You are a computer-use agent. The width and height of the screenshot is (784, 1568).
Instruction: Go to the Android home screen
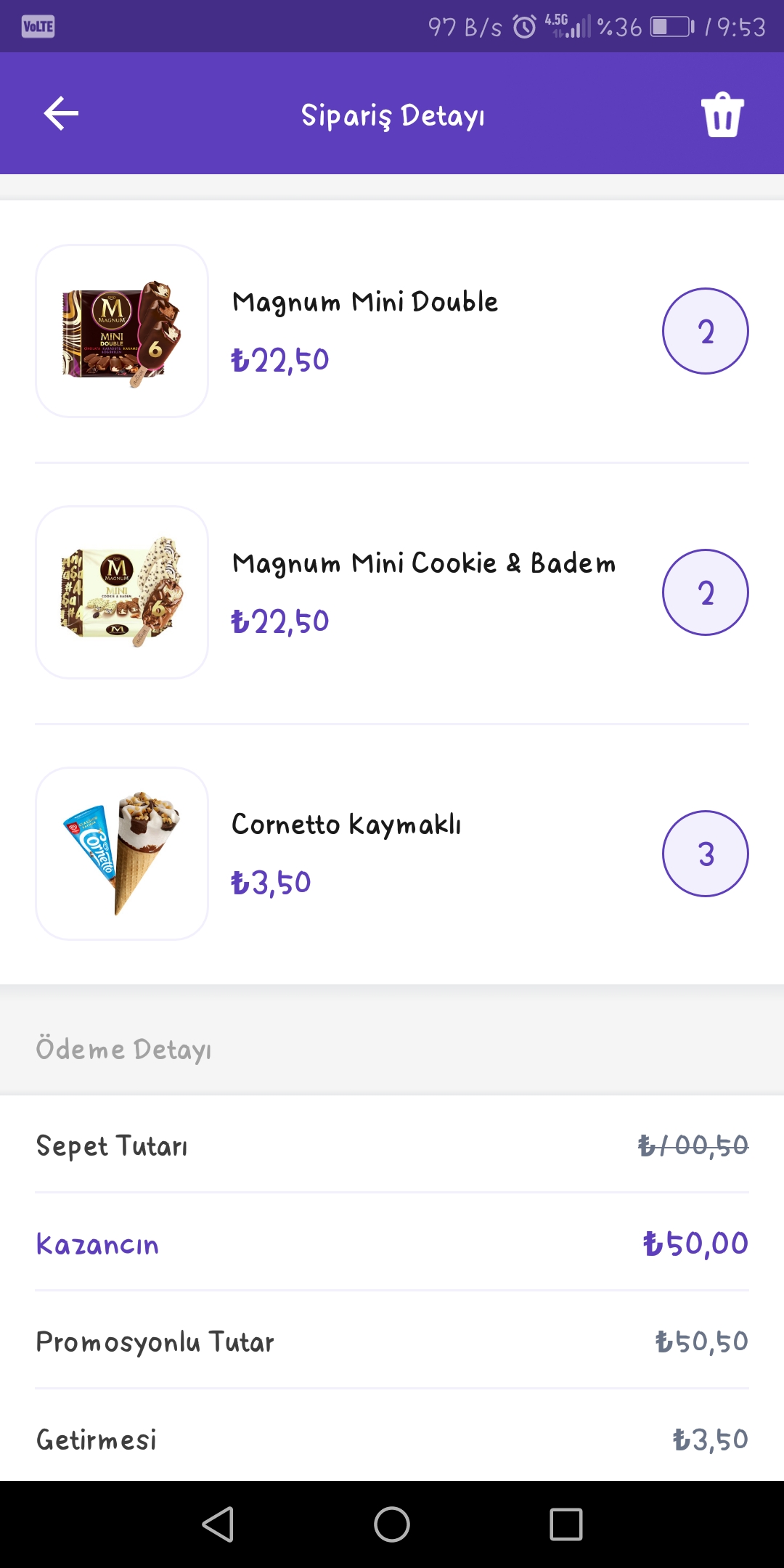(392, 1524)
